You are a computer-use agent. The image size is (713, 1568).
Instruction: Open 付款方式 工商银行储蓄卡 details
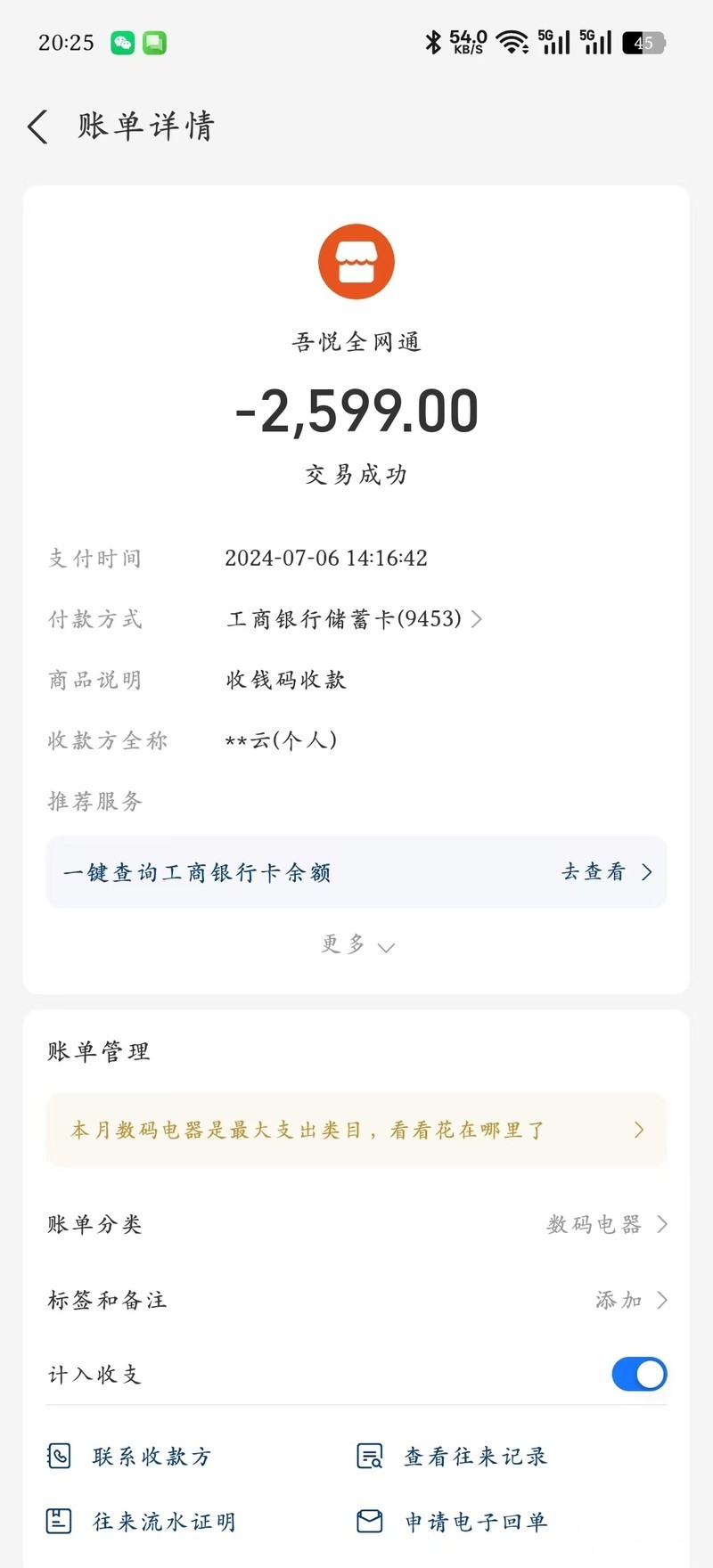353,619
